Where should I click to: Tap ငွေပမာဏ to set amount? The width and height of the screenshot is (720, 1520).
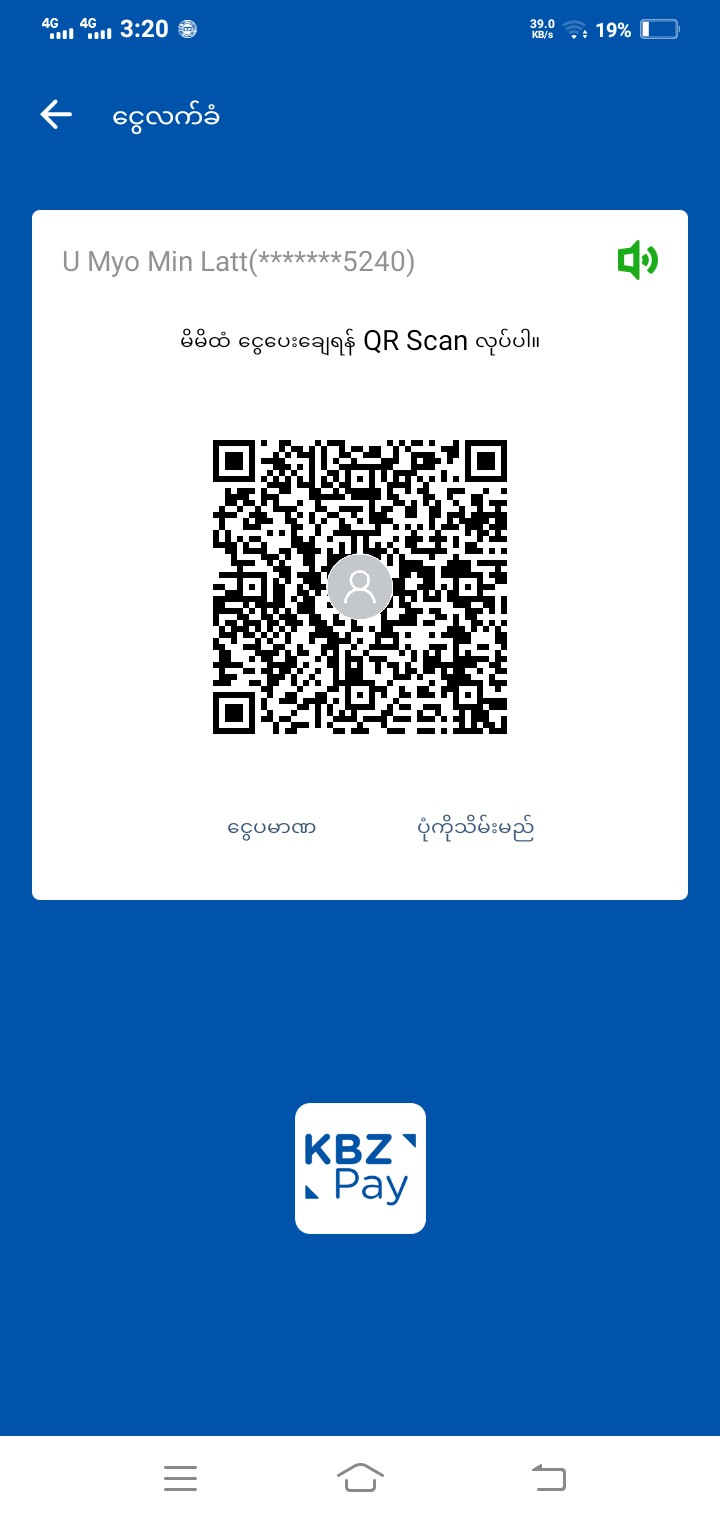click(x=271, y=828)
